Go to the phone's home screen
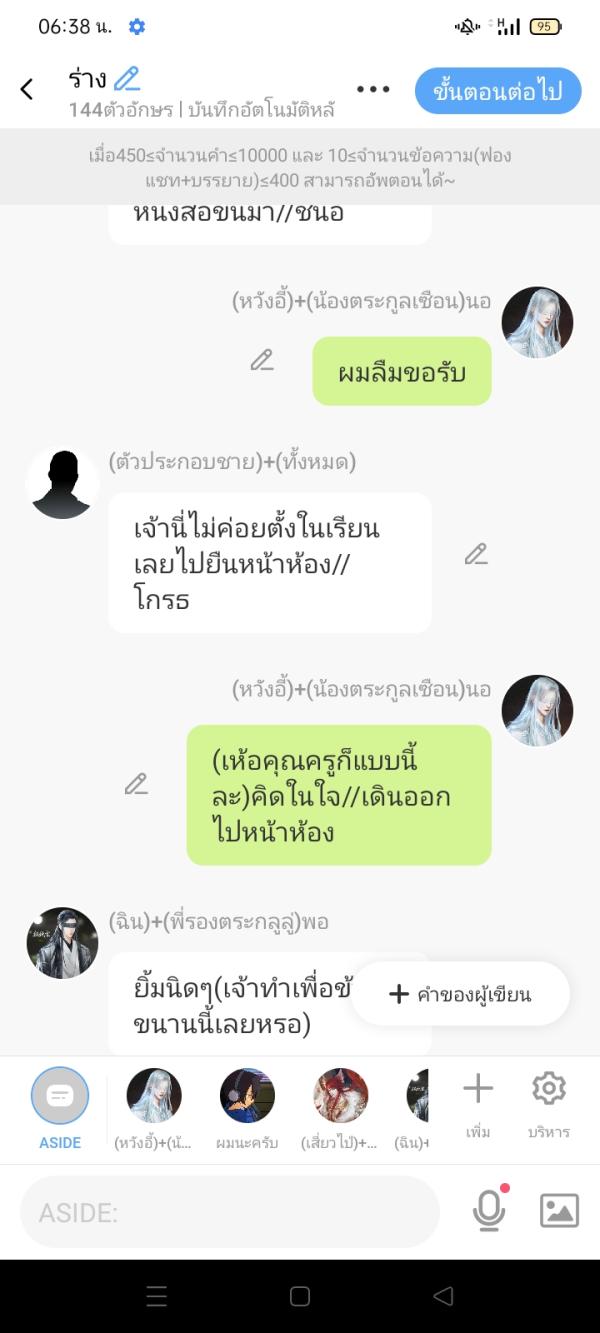 (300, 1297)
